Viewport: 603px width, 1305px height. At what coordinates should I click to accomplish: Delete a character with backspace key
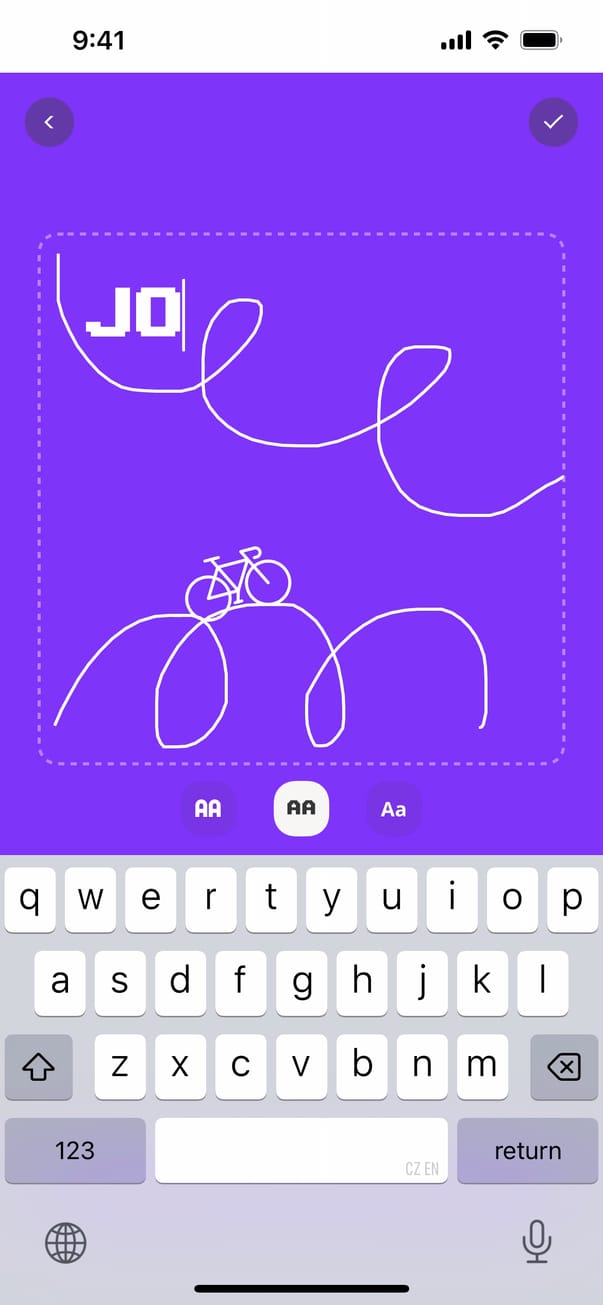[x=563, y=1067]
